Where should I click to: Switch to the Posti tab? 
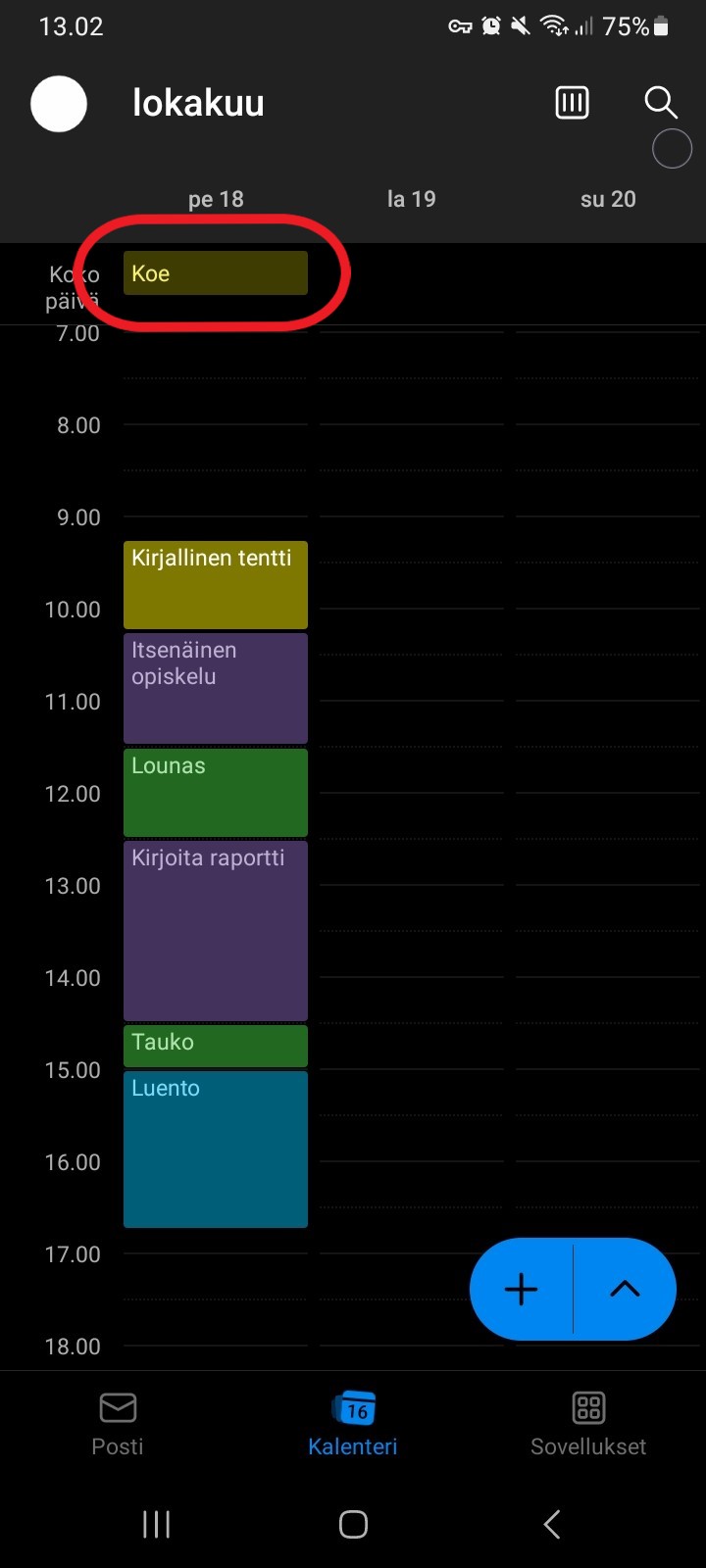tap(118, 1425)
